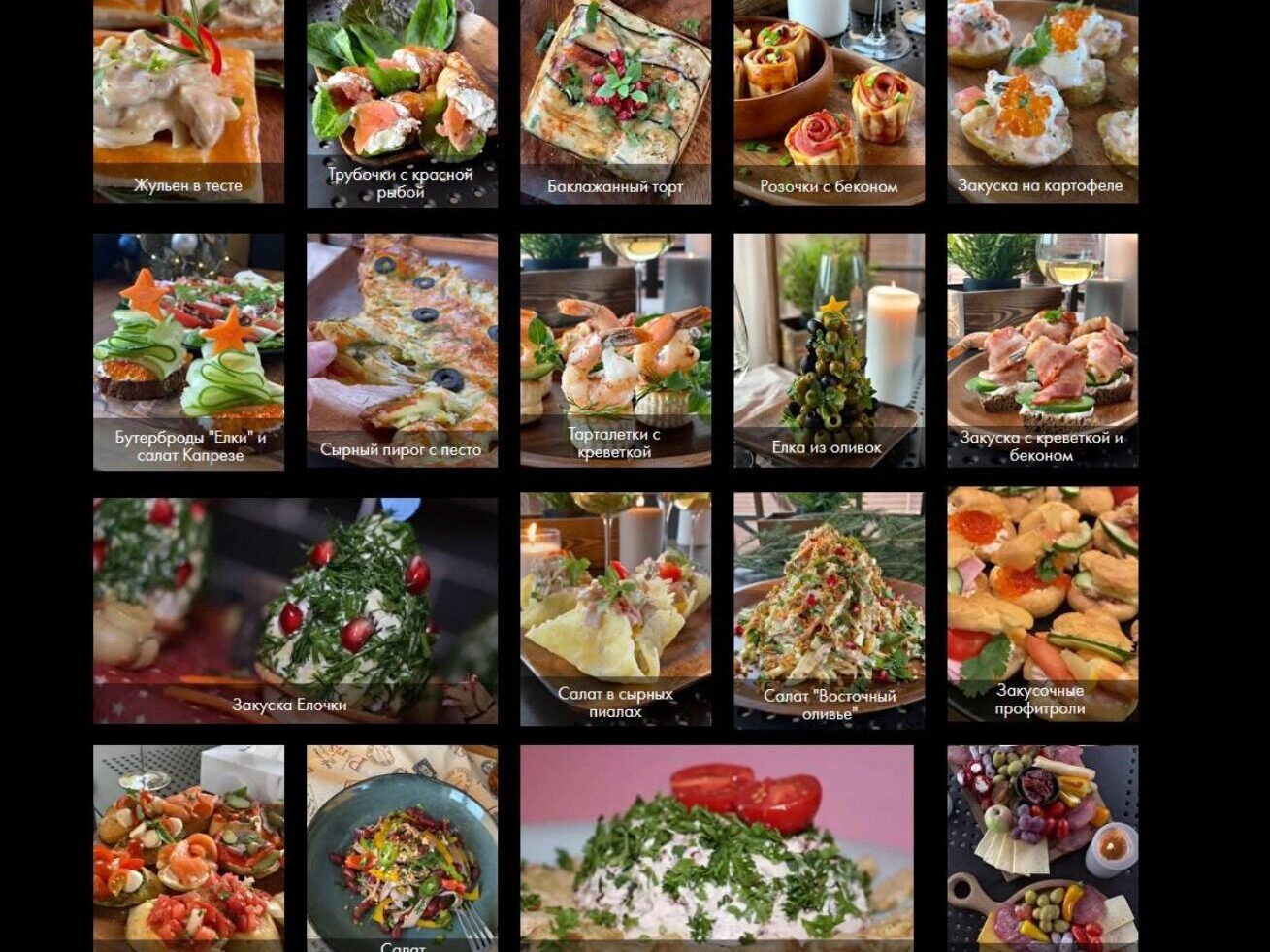Open the Закуска Елочки recipe

pyautogui.click(x=295, y=610)
